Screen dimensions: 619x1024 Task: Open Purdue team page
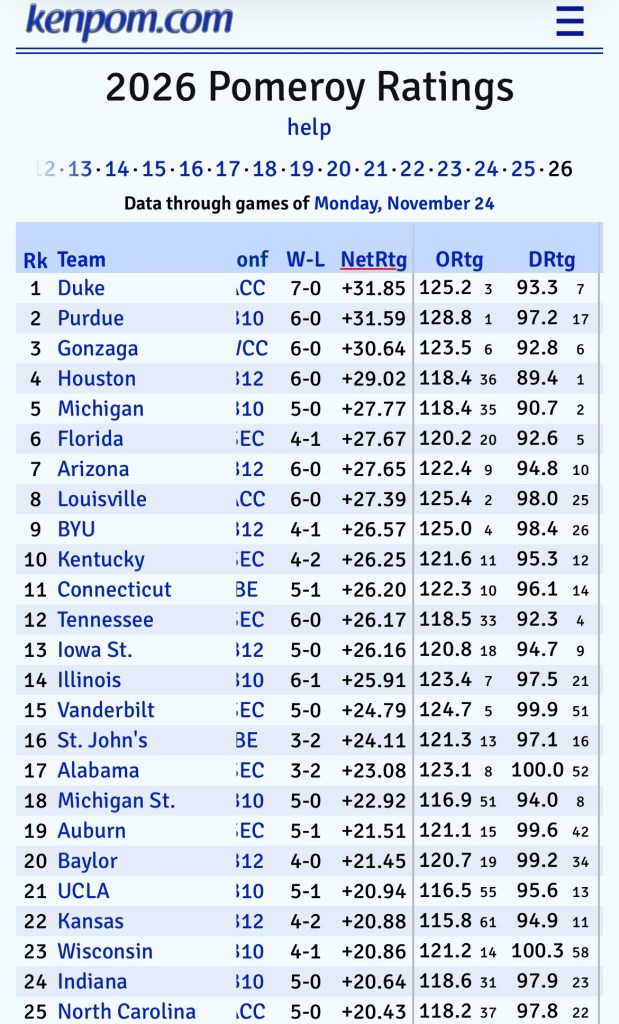(90, 319)
